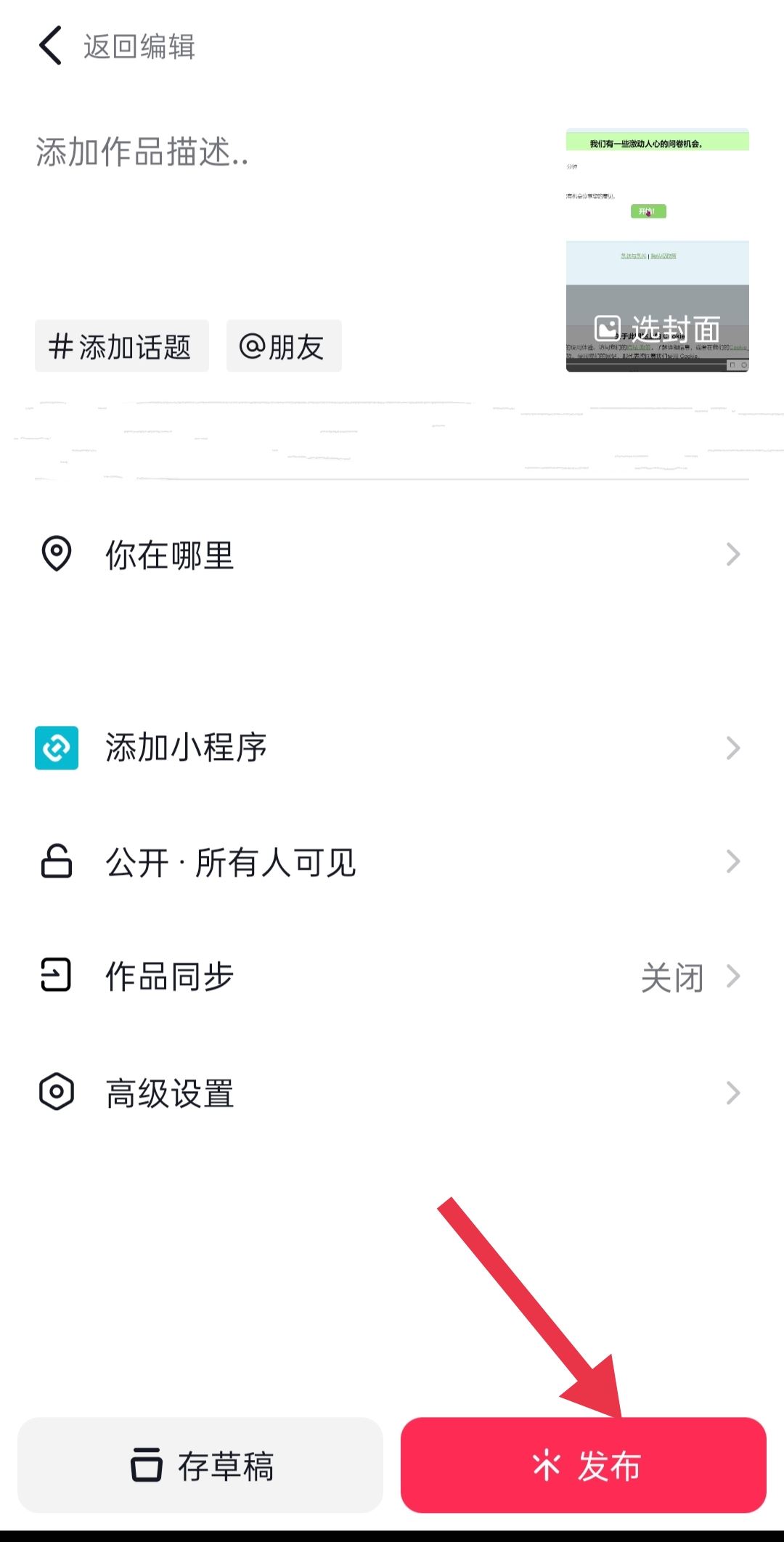Open the 公开·所有人可见 privacy dropdown
This screenshot has height=1542, width=784.
click(x=733, y=862)
